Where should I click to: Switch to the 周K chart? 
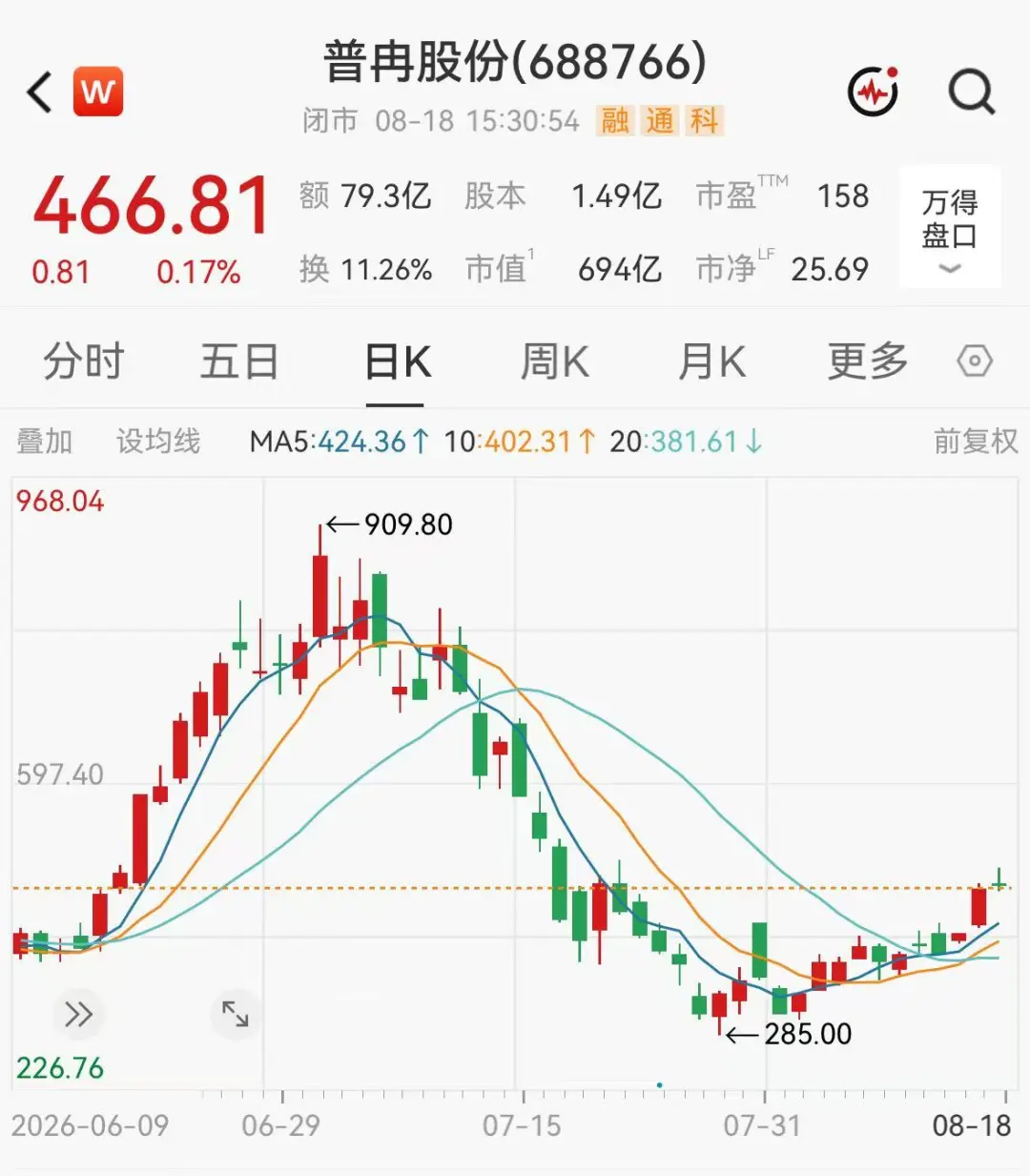pos(554,361)
